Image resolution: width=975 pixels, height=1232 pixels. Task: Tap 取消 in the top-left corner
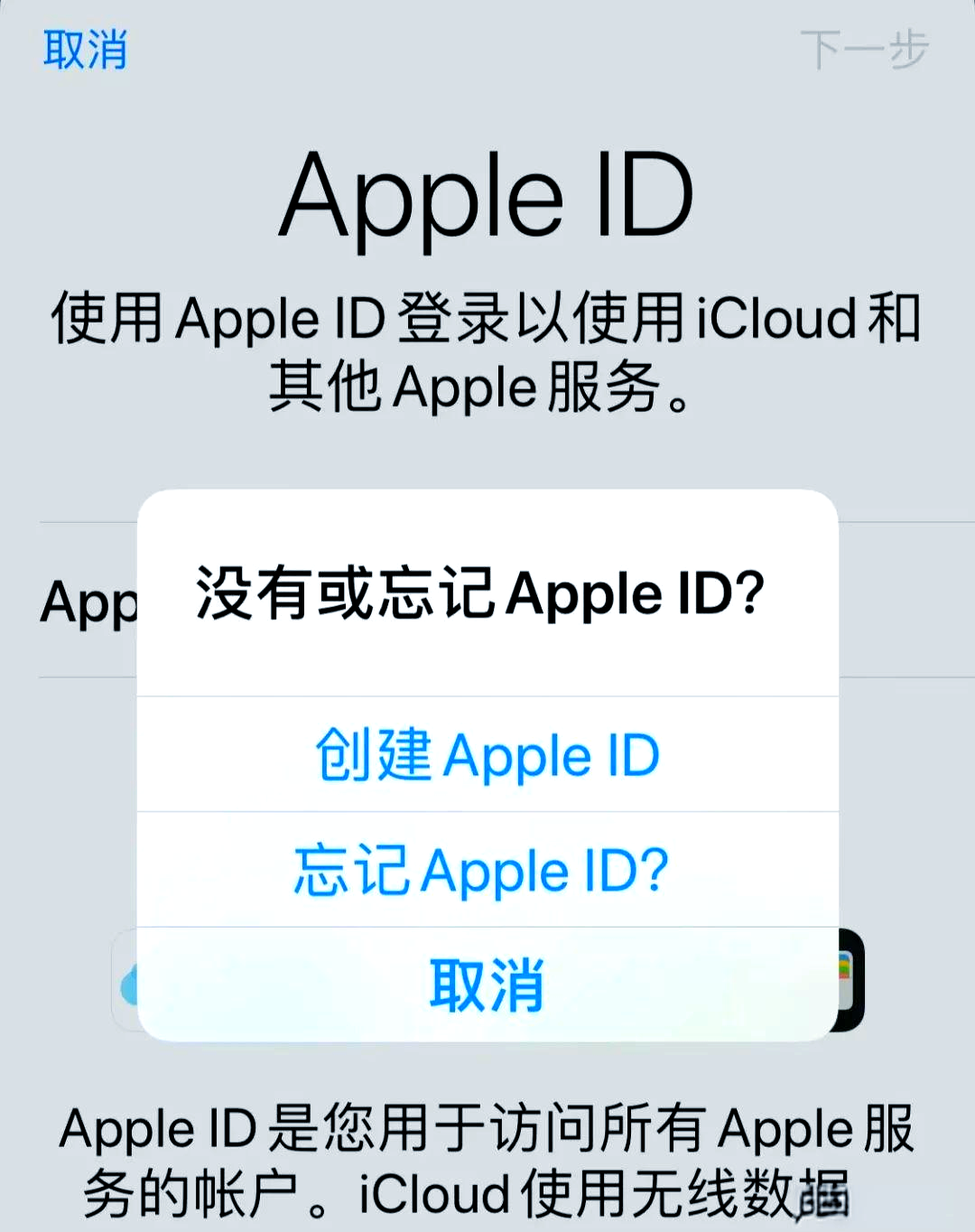(x=85, y=49)
